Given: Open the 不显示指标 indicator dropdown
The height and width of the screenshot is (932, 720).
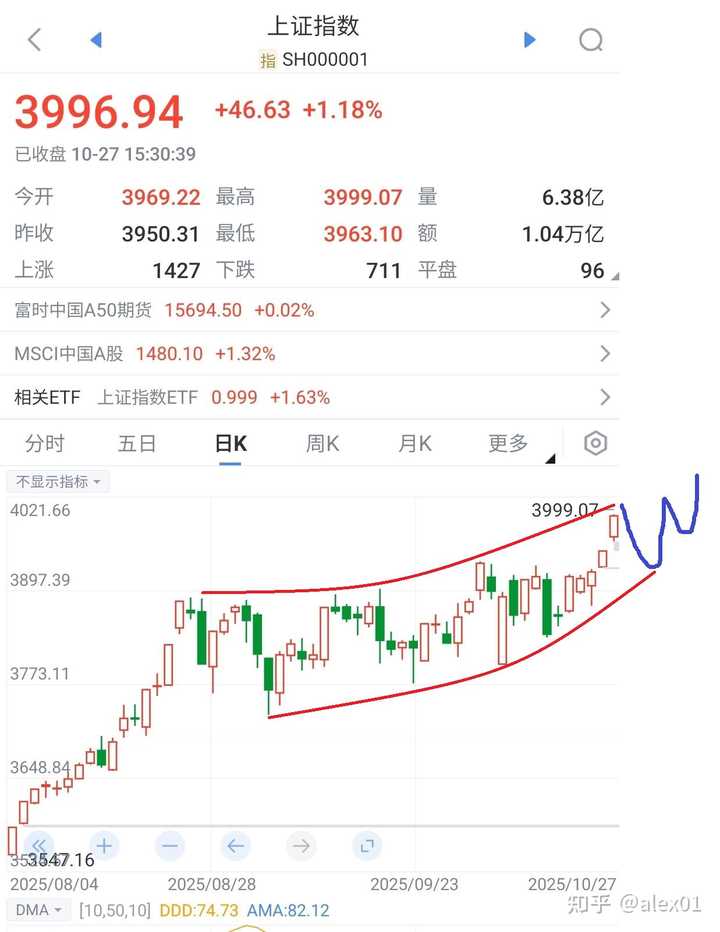Looking at the screenshot, I should tap(58, 482).
